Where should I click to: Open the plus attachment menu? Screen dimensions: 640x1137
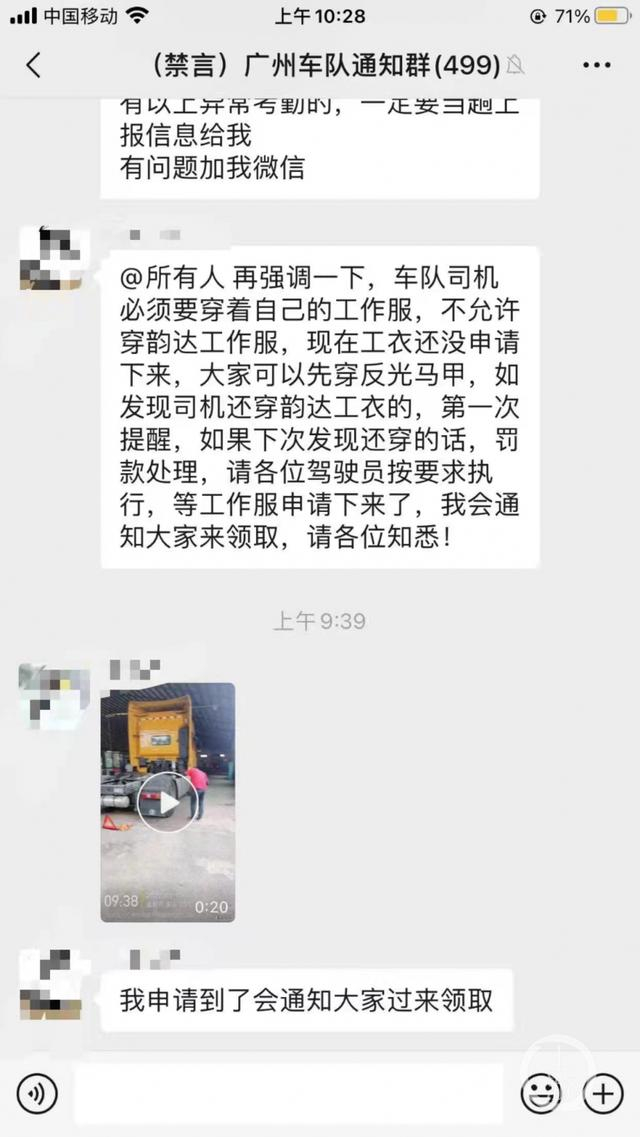(603, 1093)
